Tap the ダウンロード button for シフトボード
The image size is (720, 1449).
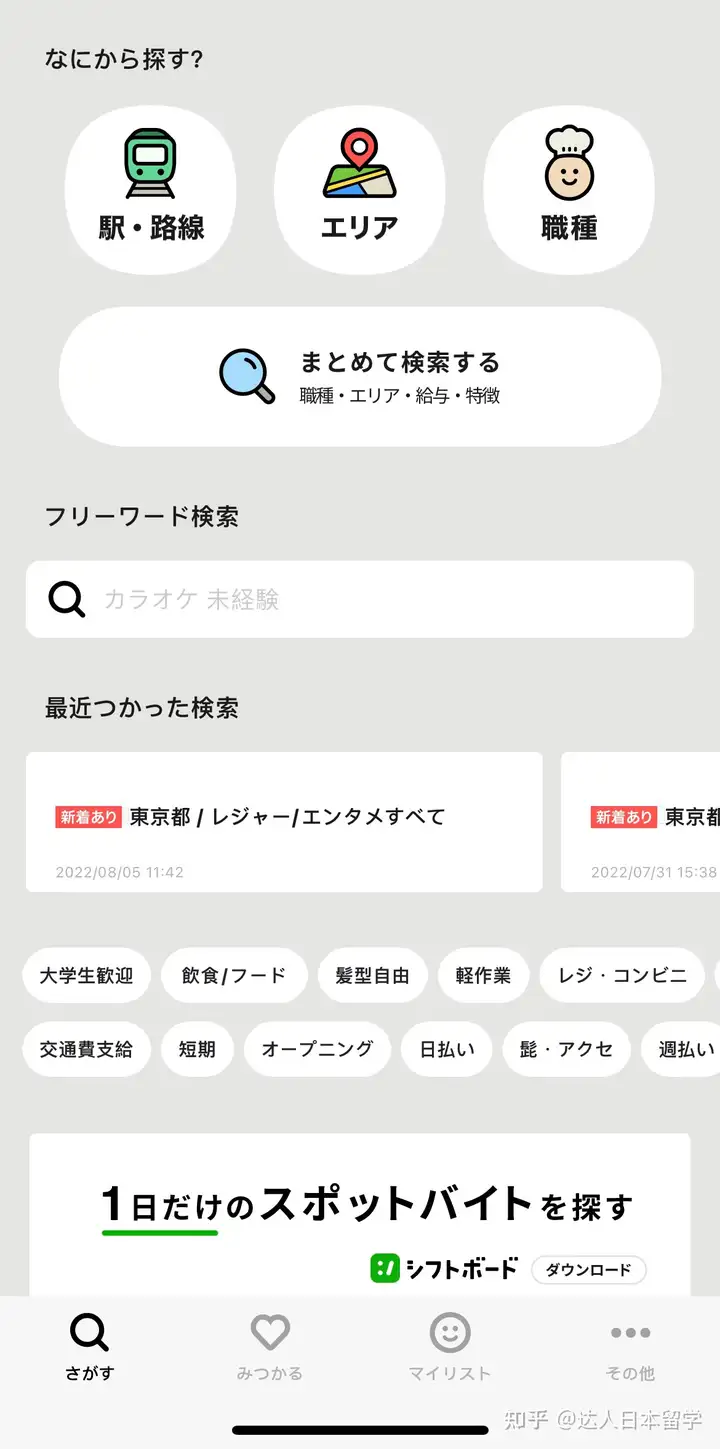(x=589, y=1270)
